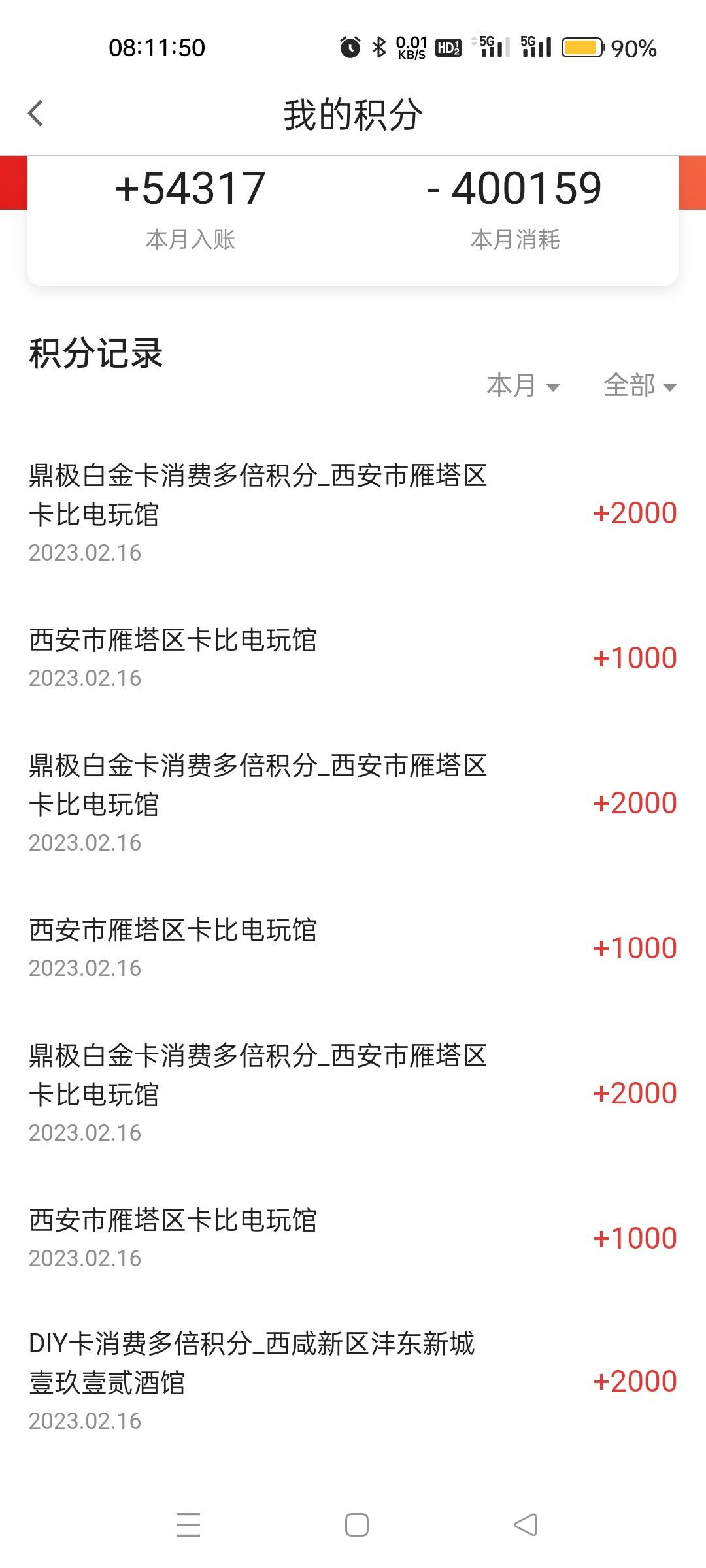Go back from the 我的积分 page
The image size is (706, 1568).
coord(36,113)
